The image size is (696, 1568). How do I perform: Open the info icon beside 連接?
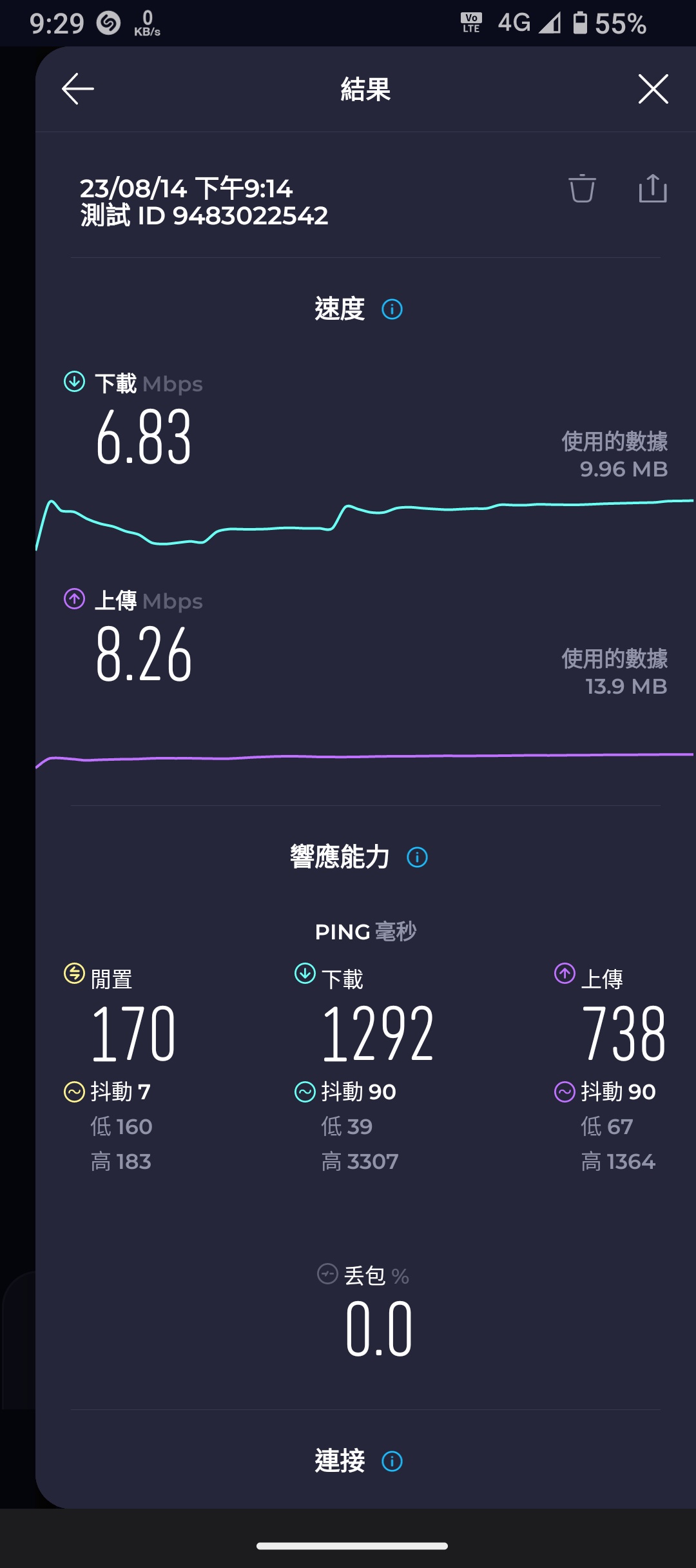coord(392,1462)
